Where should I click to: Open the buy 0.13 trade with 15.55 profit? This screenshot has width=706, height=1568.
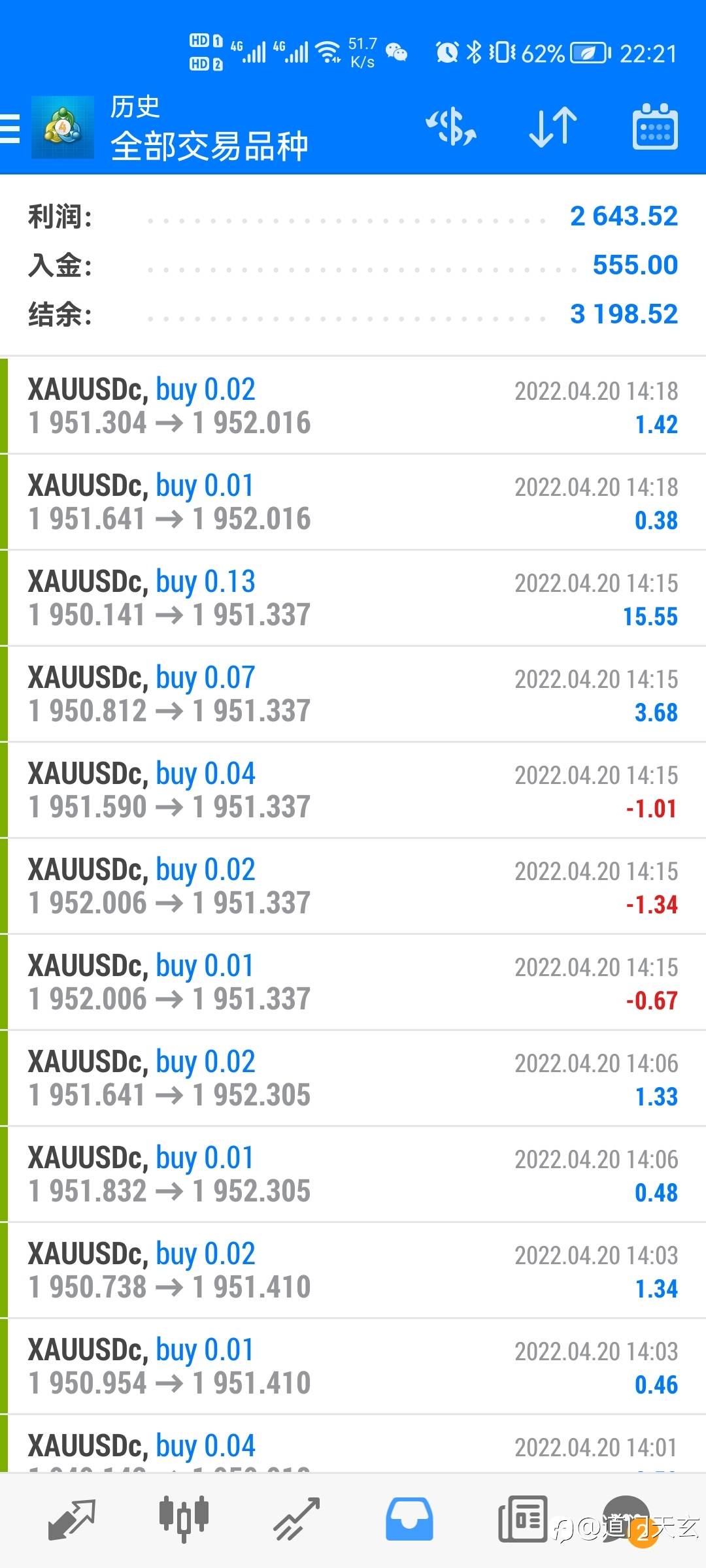click(353, 598)
